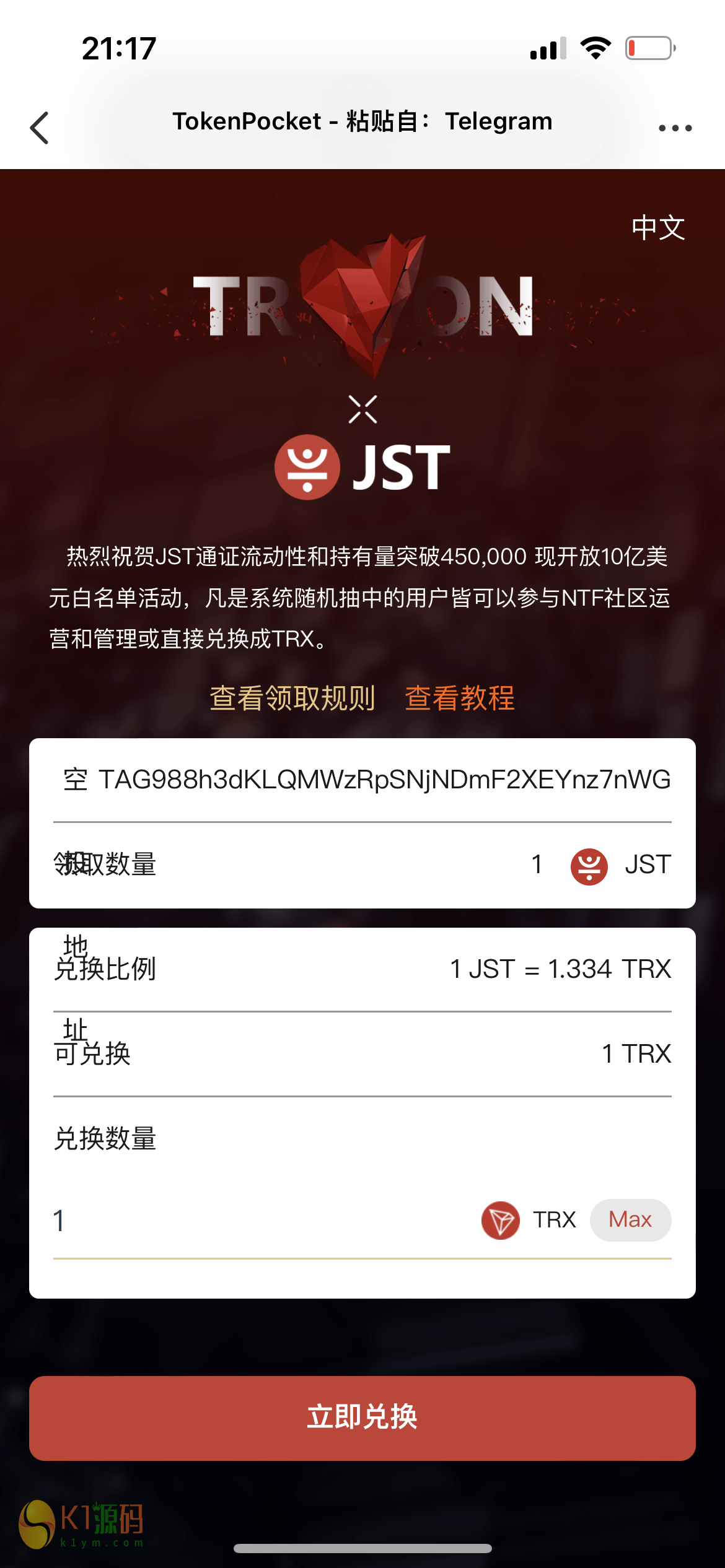Confirm exchange with 立即兑换 button
Viewport: 725px width, 1568px height.
[362, 1418]
